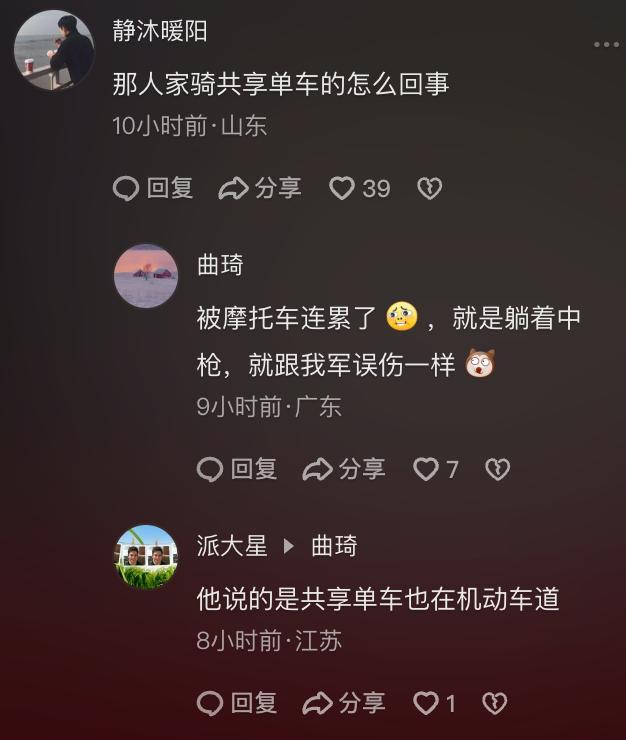Image resolution: width=626 pixels, height=740 pixels.
Task: Share 静沐暖阳's comment
Action: tap(260, 188)
